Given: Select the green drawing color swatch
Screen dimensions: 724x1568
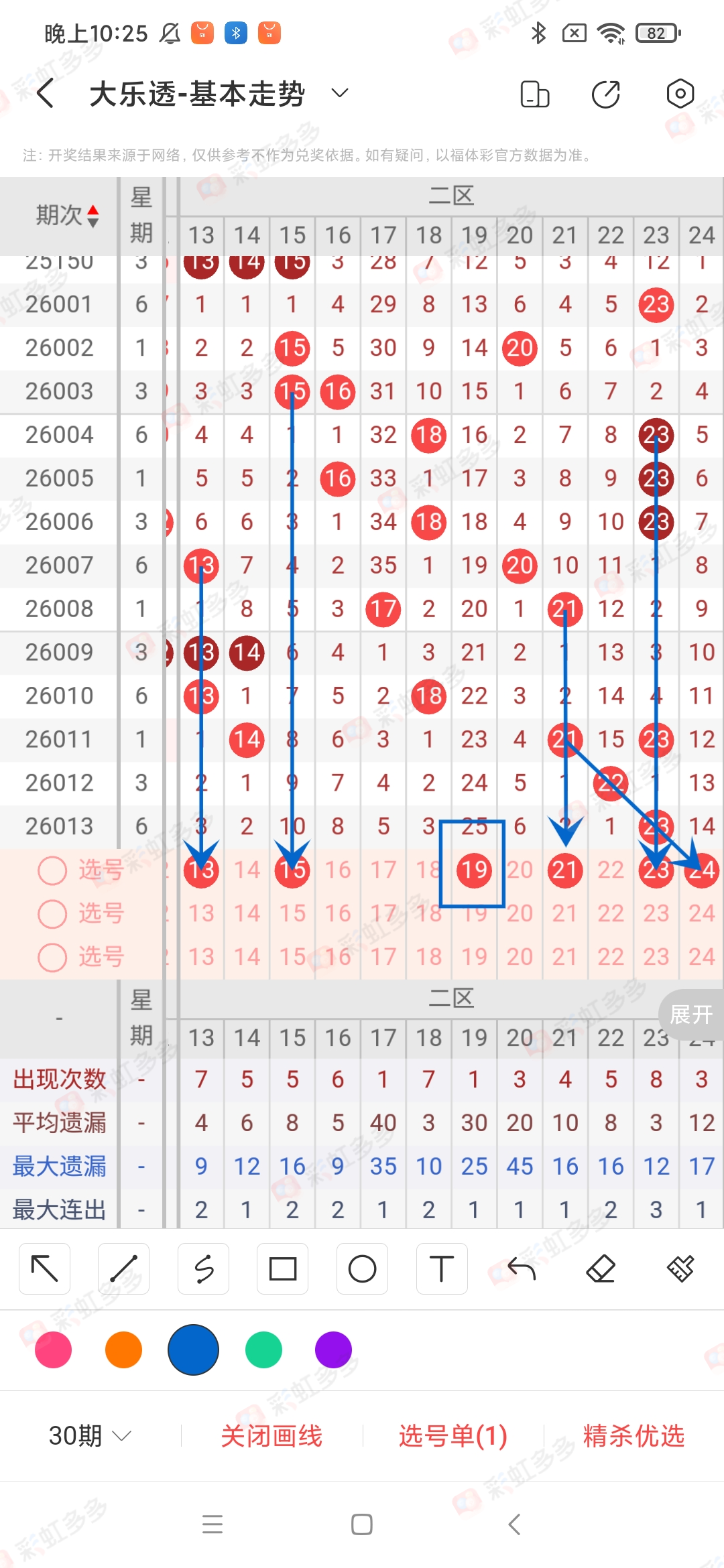Looking at the screenshot, I should tap(263, 1350).
